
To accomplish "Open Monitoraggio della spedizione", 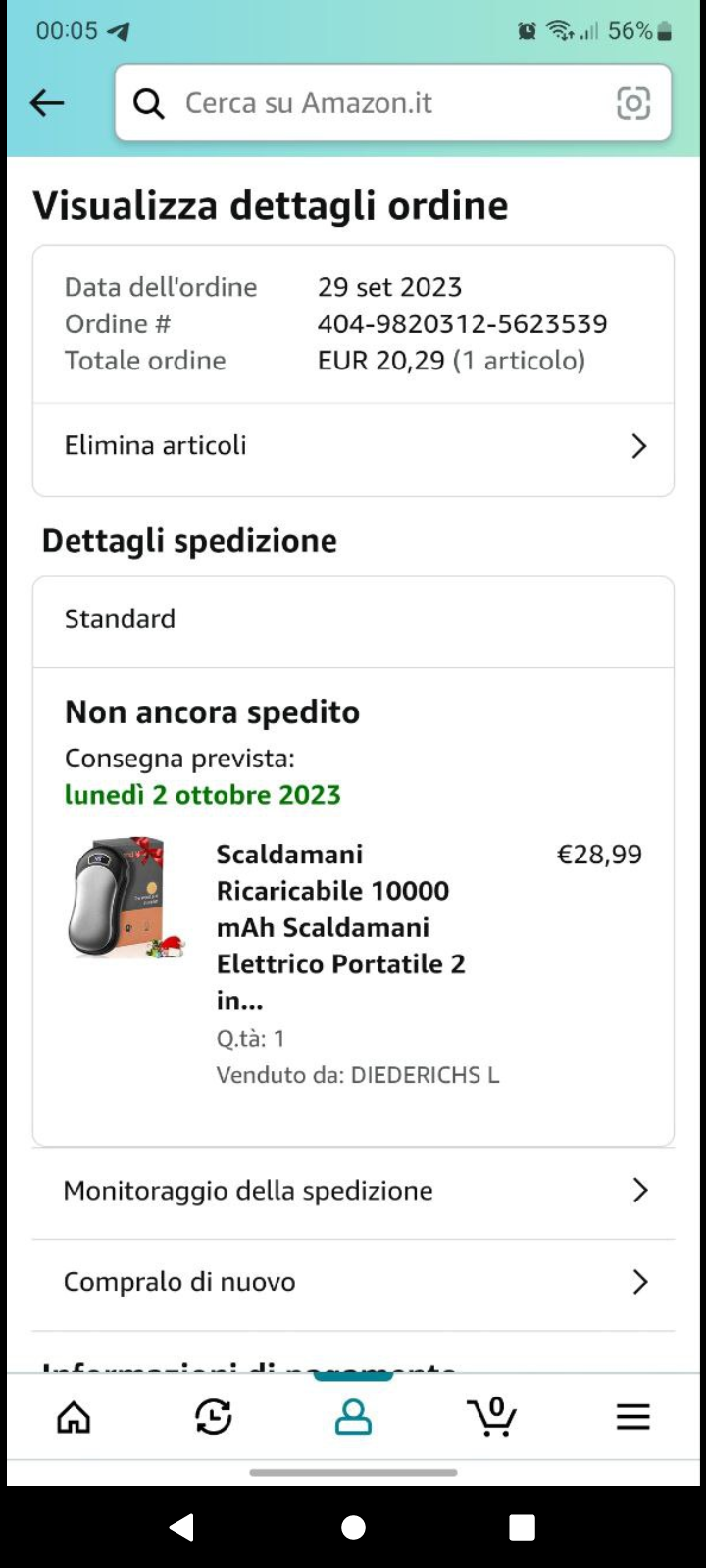I will click(x=353, y=1191).
